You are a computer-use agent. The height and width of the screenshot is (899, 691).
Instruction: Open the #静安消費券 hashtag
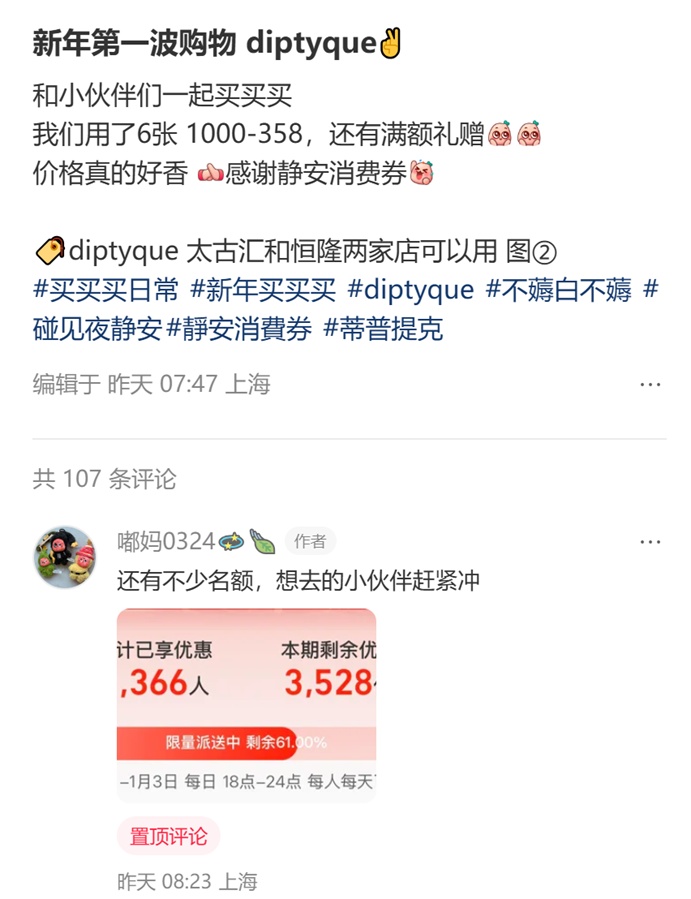(240, 328)
